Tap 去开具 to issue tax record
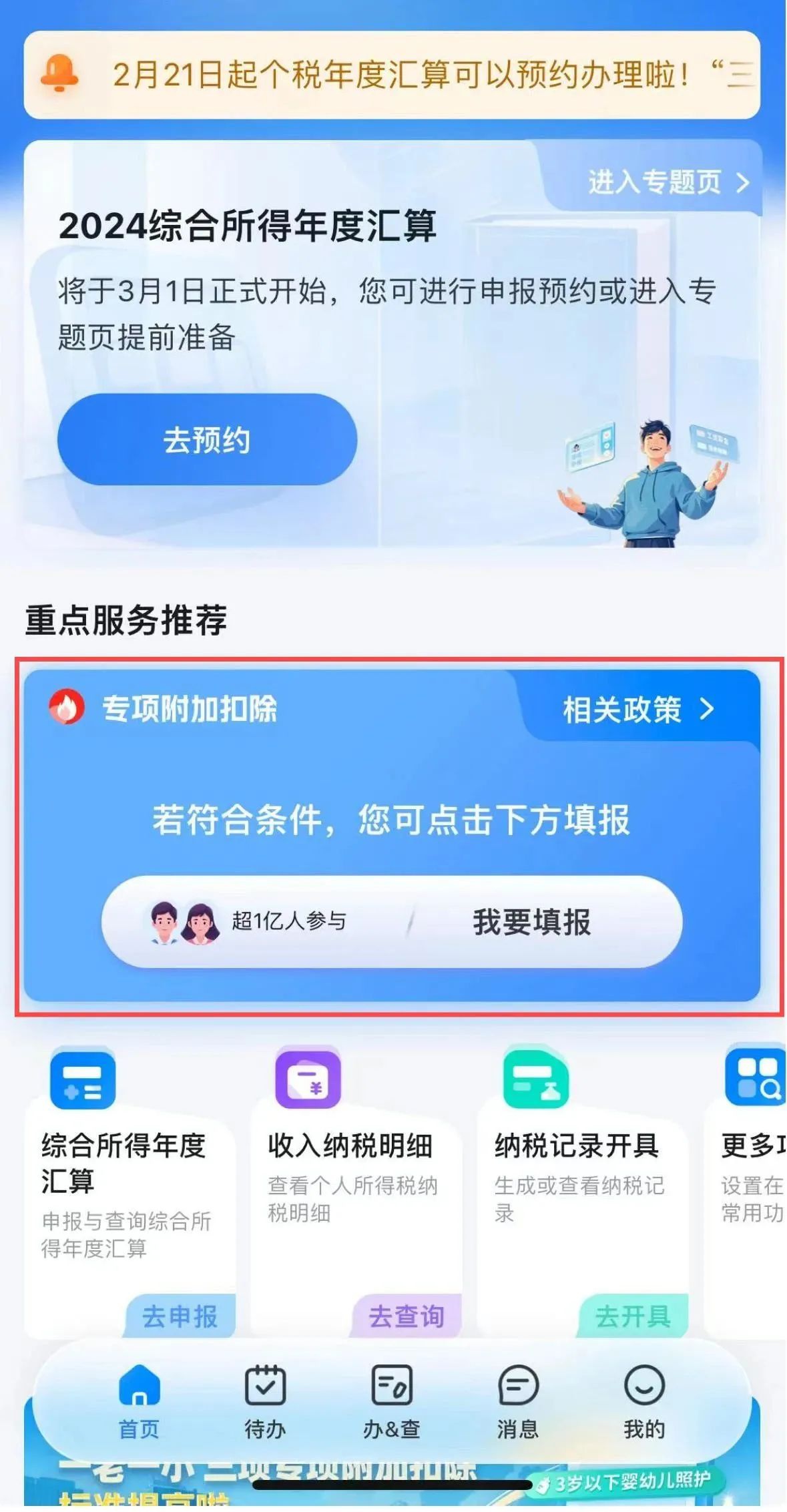The width and height of the screenshot is (787, 1512). click(632, 1317)
